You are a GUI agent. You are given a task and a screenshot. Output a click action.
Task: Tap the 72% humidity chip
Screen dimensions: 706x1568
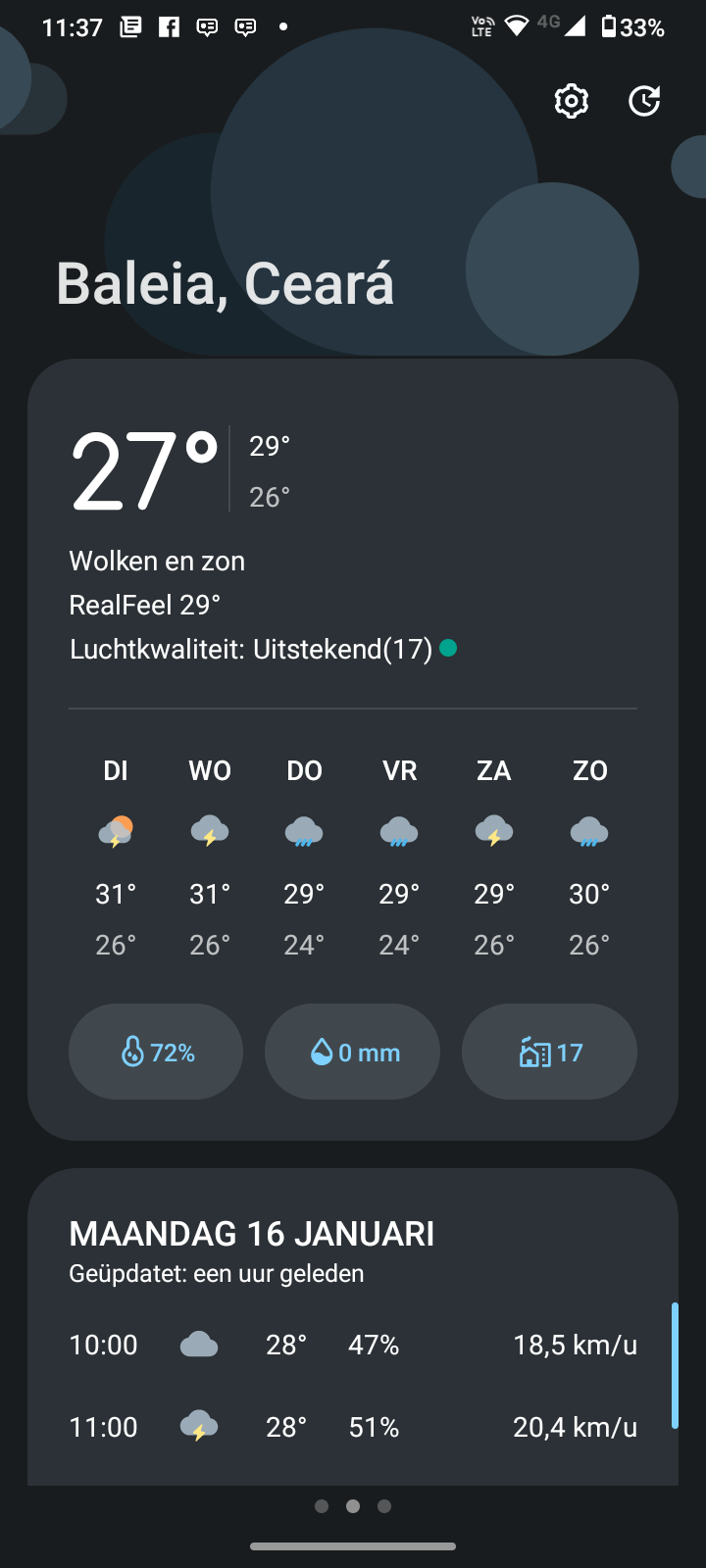pyautogui.click(x=156, y=1052)
